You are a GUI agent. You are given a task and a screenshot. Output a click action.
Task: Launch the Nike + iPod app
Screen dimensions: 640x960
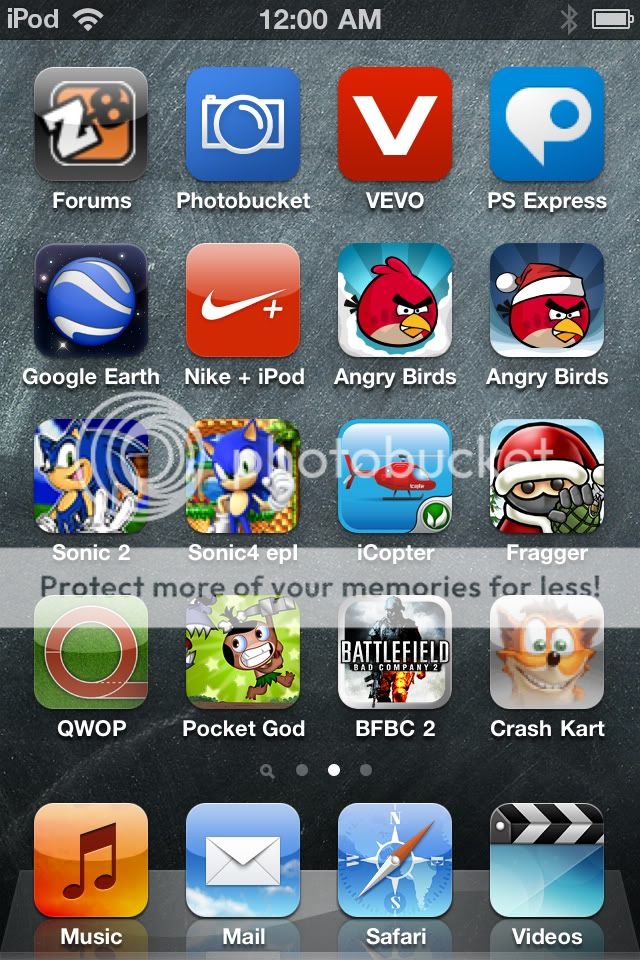tap(243, 301)
